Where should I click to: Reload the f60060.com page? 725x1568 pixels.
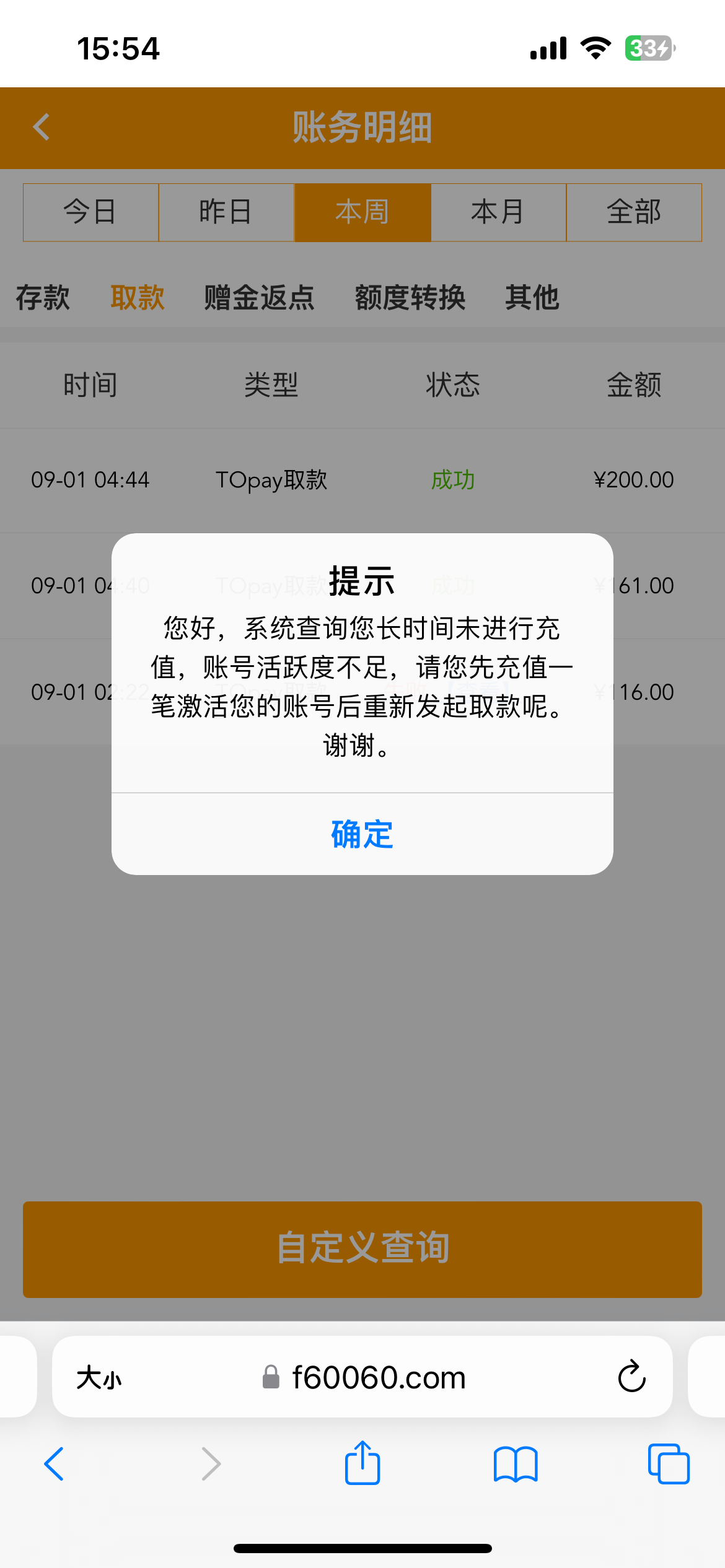pos(631,1377)
